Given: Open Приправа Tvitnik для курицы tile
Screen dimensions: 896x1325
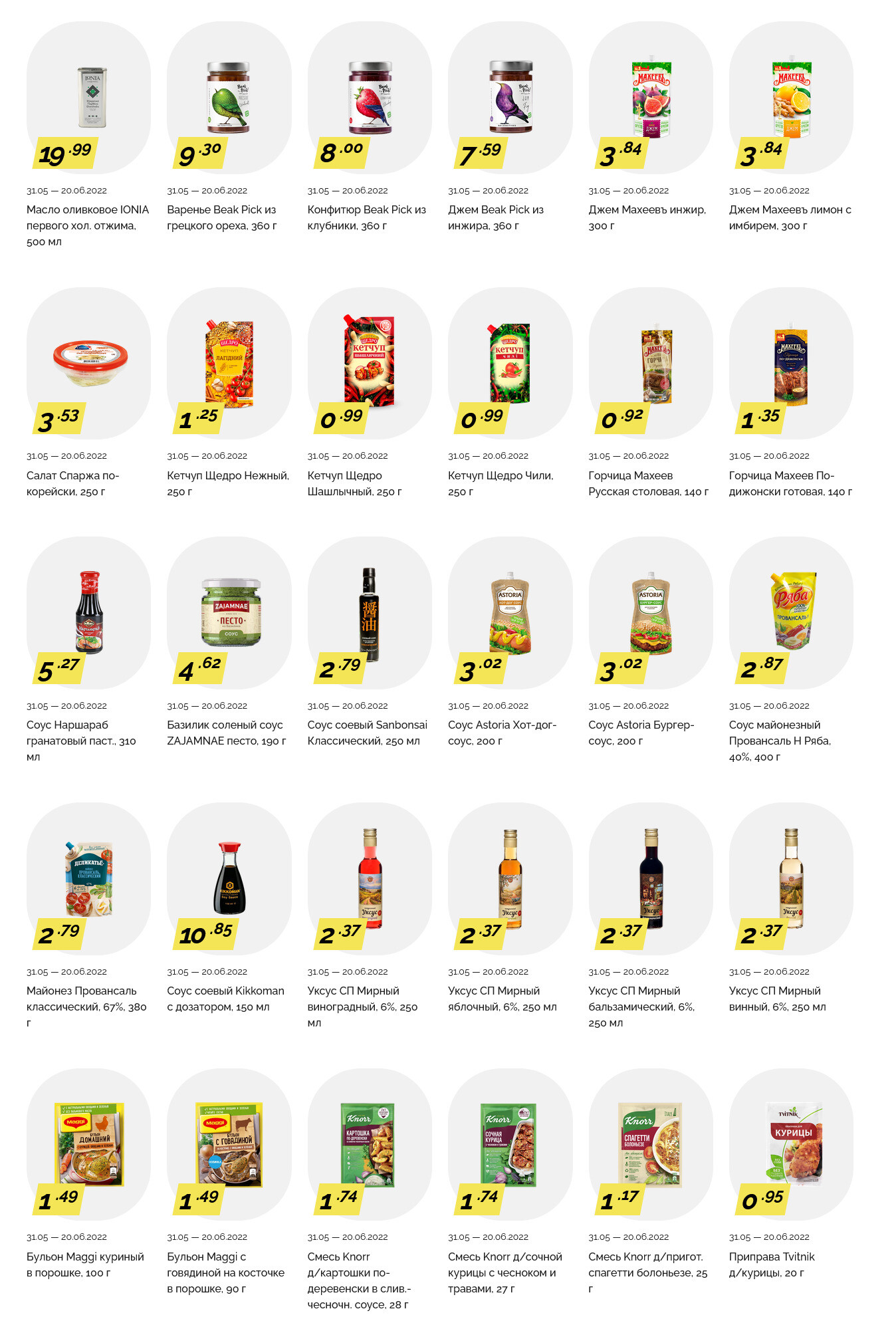Looking at the screenshot, I should [791, 1144].
